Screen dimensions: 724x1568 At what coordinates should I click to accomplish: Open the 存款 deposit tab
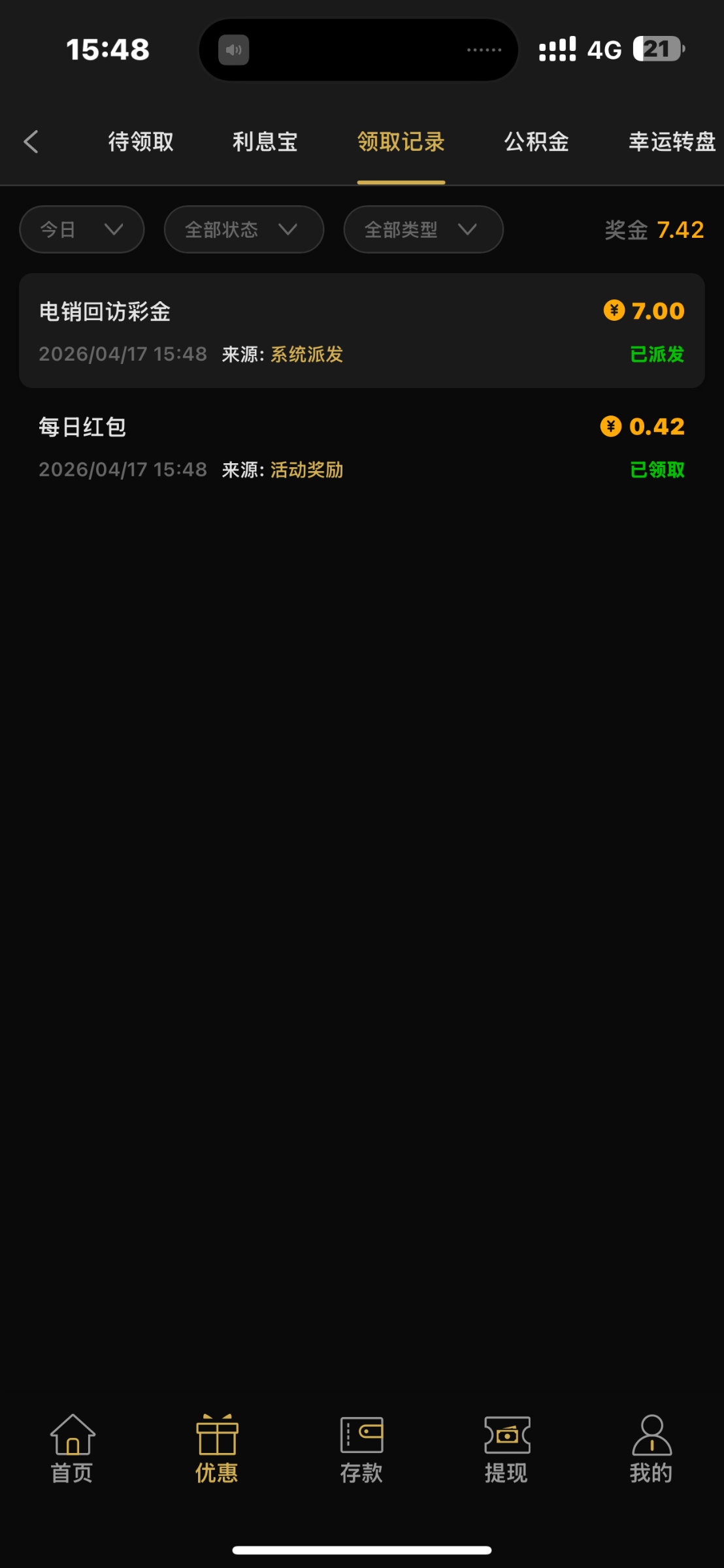click(x=361, y=1448)
